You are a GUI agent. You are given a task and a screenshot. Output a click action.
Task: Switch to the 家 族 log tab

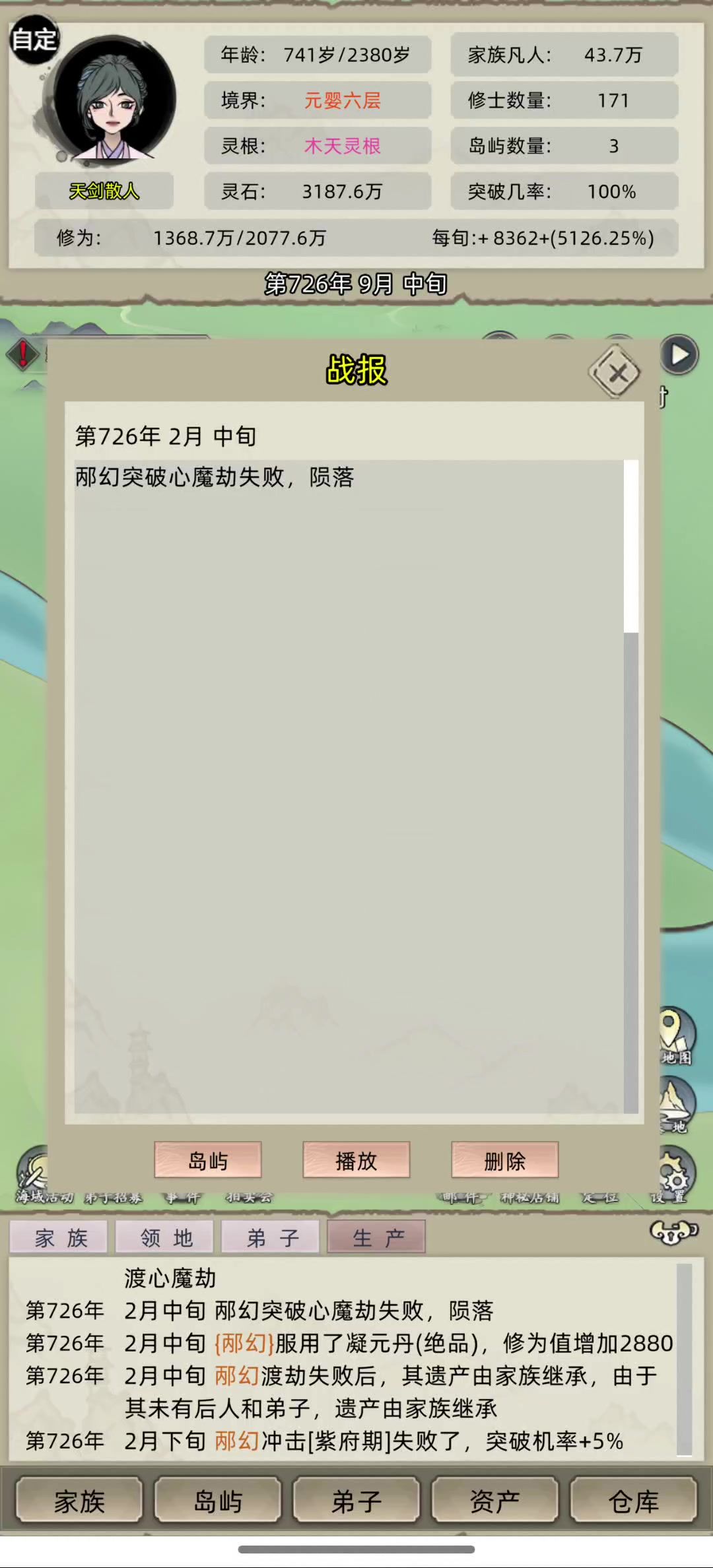click(x=59, y=1237)
